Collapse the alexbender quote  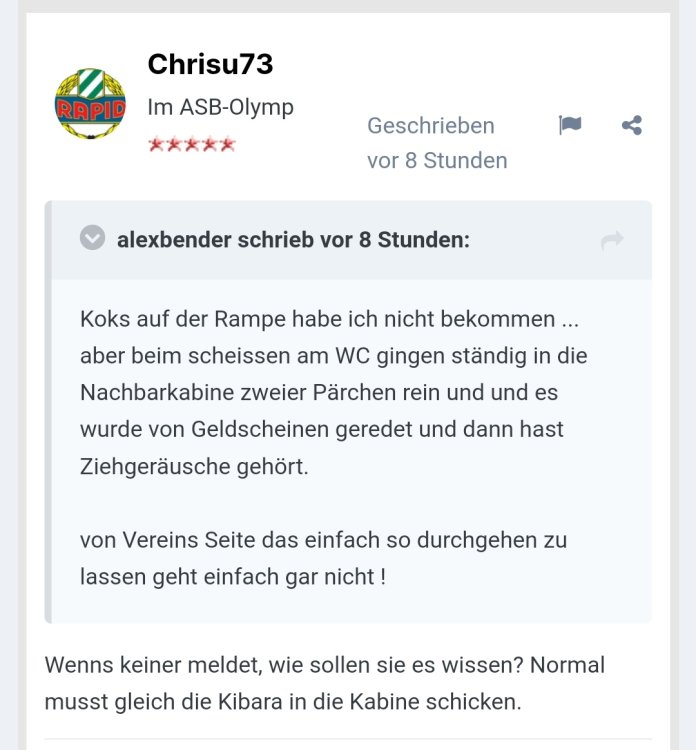coord(93,239)
